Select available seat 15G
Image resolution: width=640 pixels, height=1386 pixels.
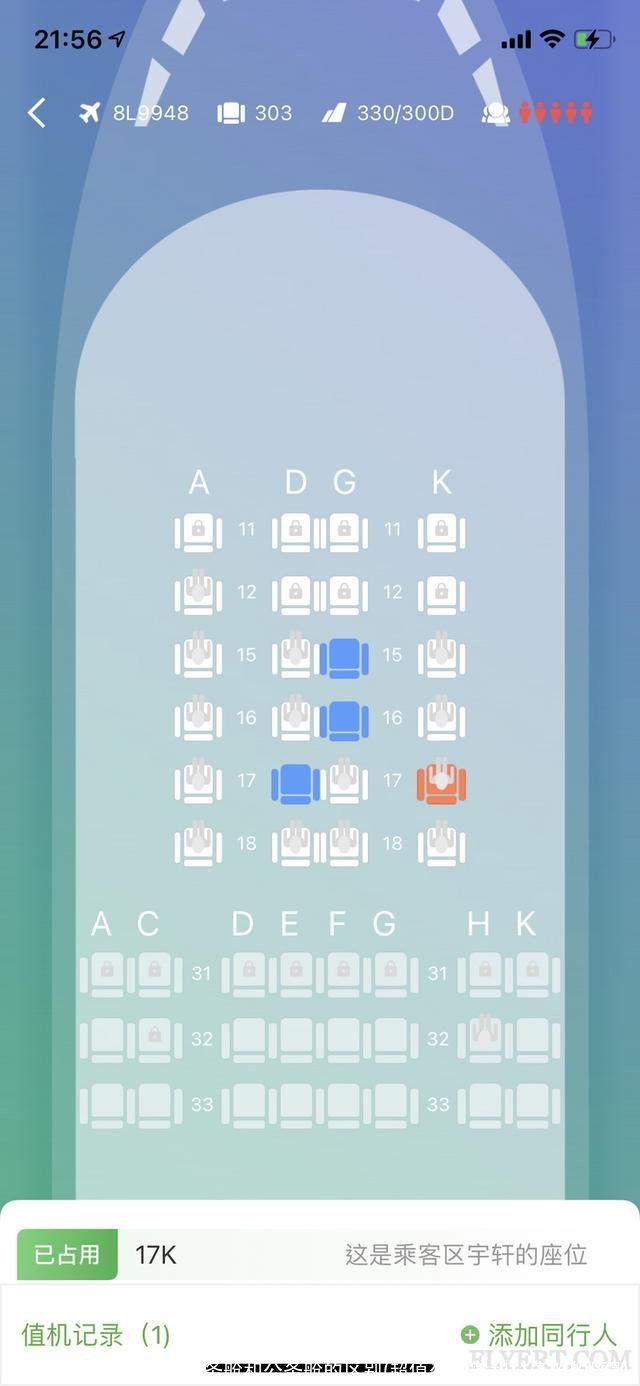344,658
